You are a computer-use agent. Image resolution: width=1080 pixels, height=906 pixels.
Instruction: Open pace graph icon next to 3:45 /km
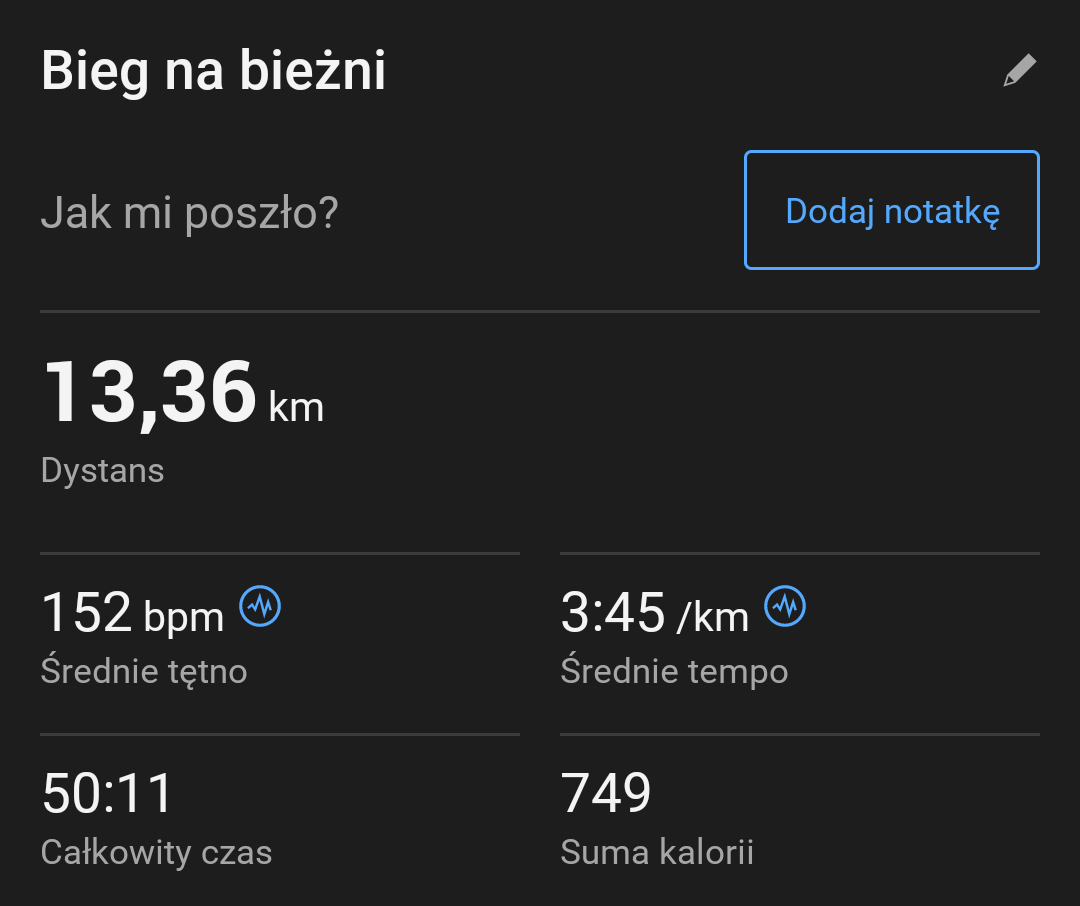[785, 606]
